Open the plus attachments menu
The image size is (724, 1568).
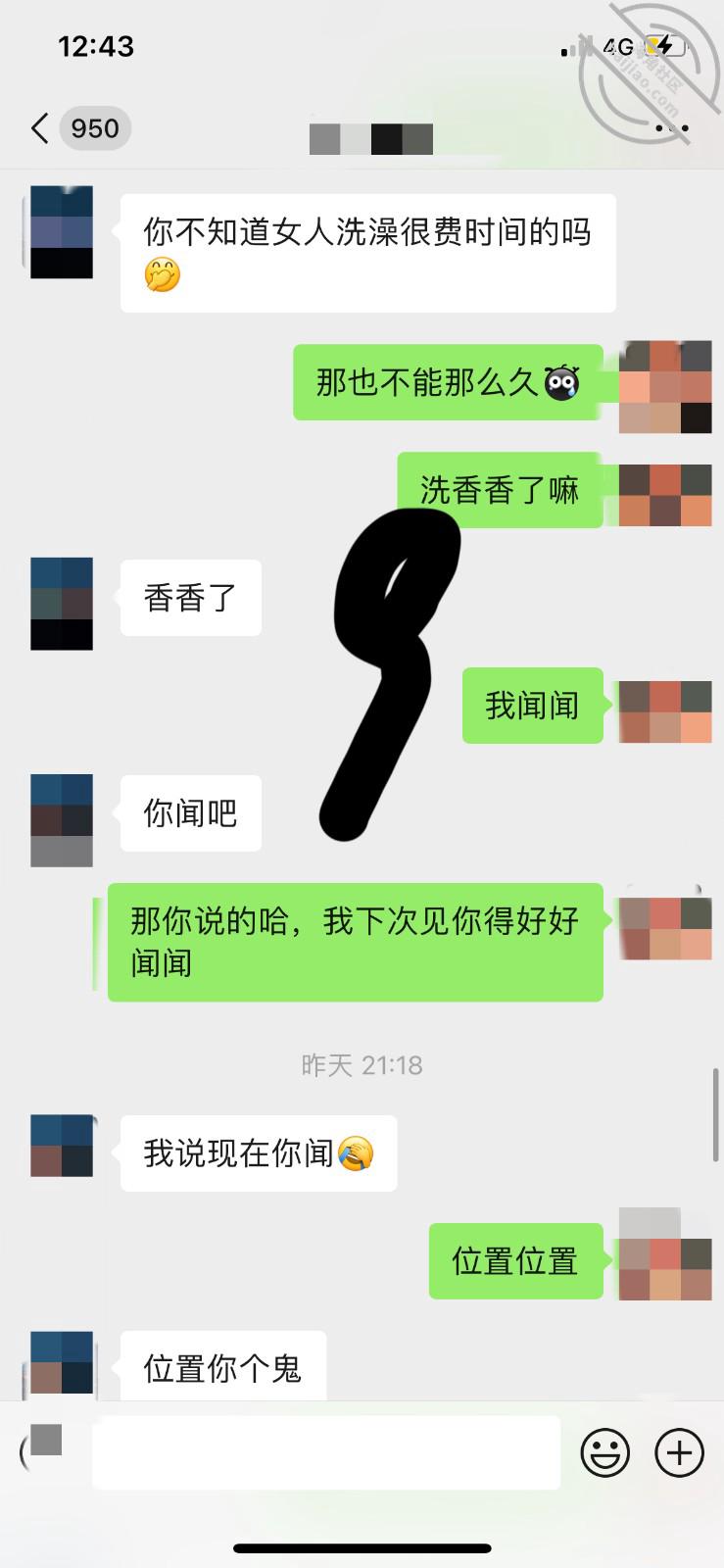point(680,1452)
